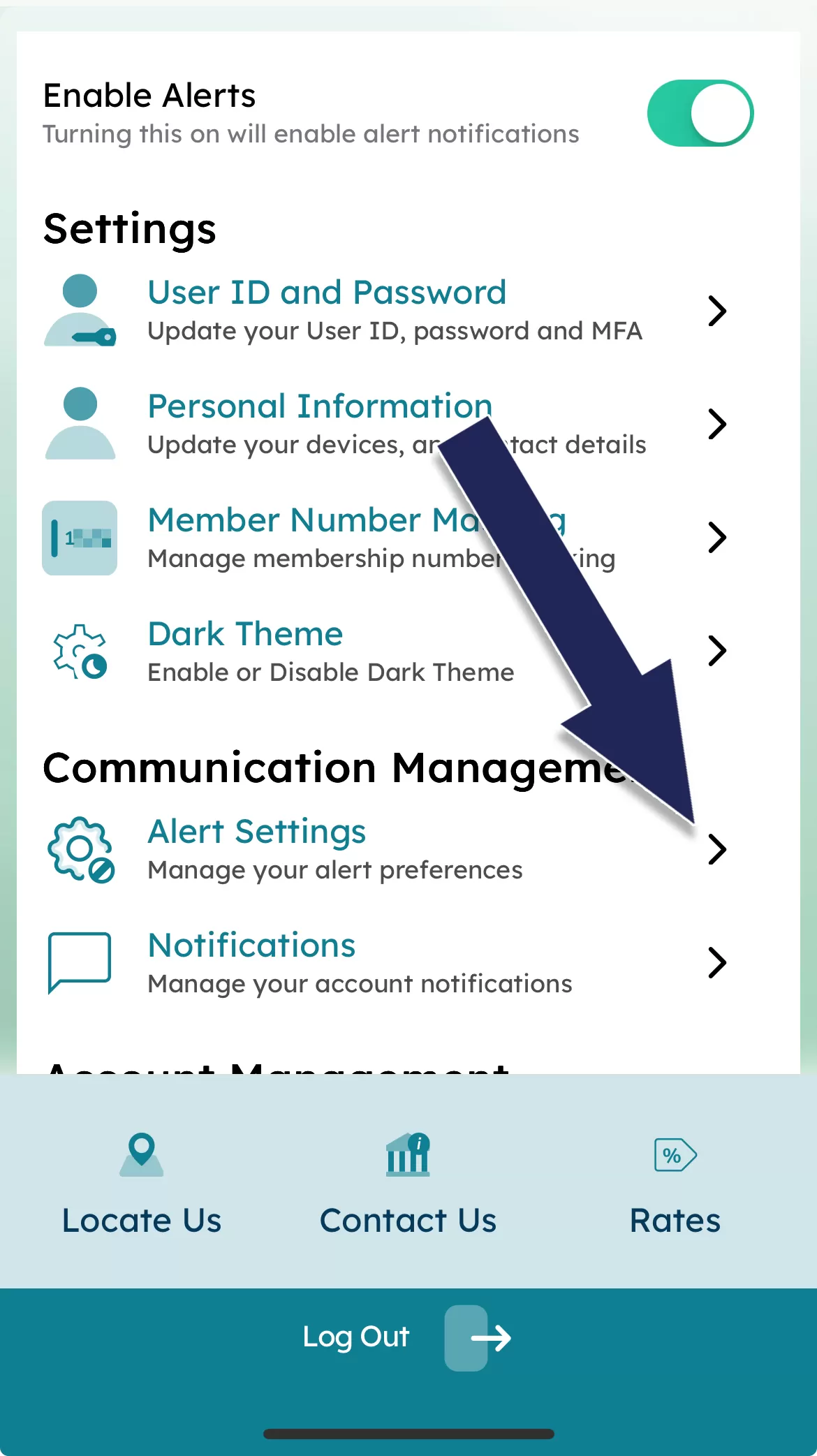Tap the Log Out button
The width and height of the screenshot is (817, 1456).
click(x=408, y=1337)
